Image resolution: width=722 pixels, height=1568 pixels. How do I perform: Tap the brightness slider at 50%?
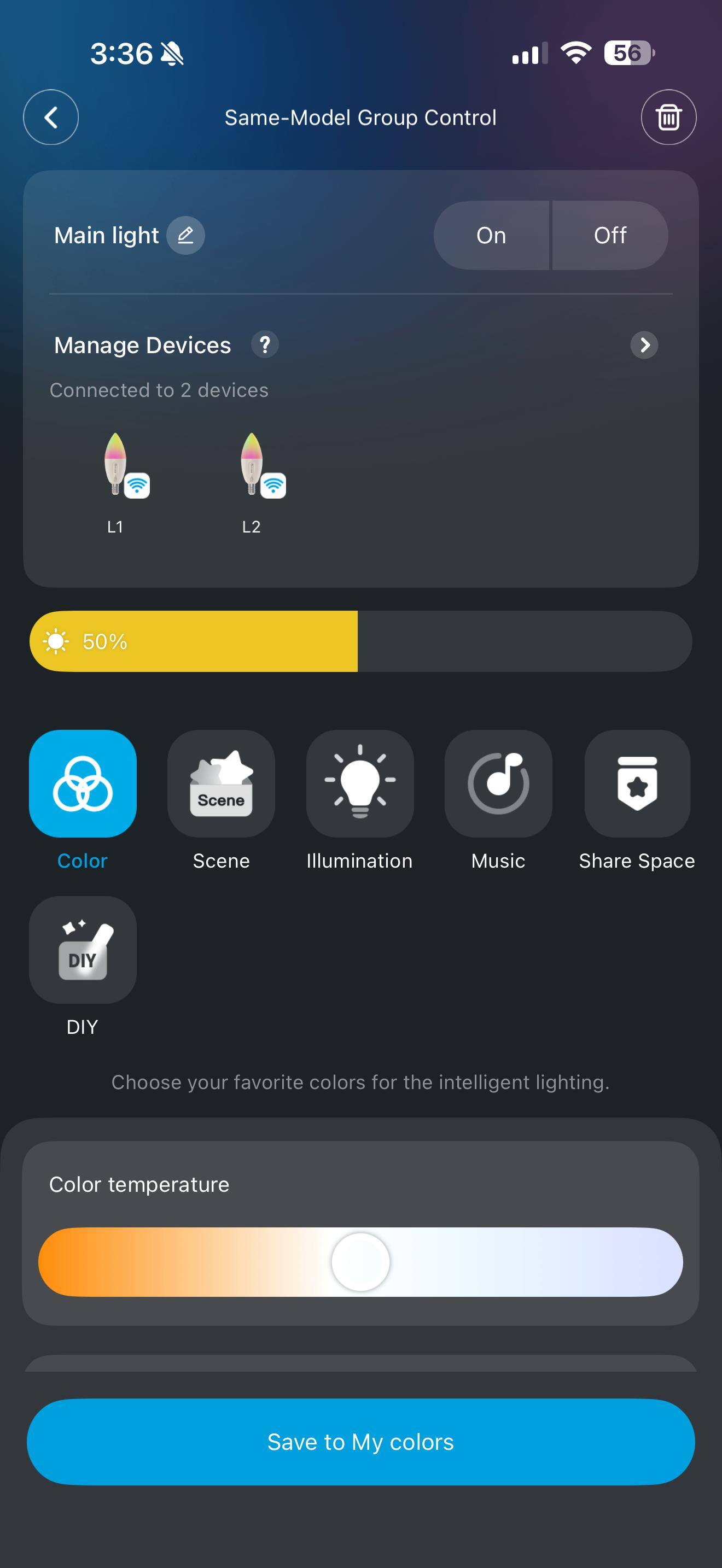click(357, 641)
